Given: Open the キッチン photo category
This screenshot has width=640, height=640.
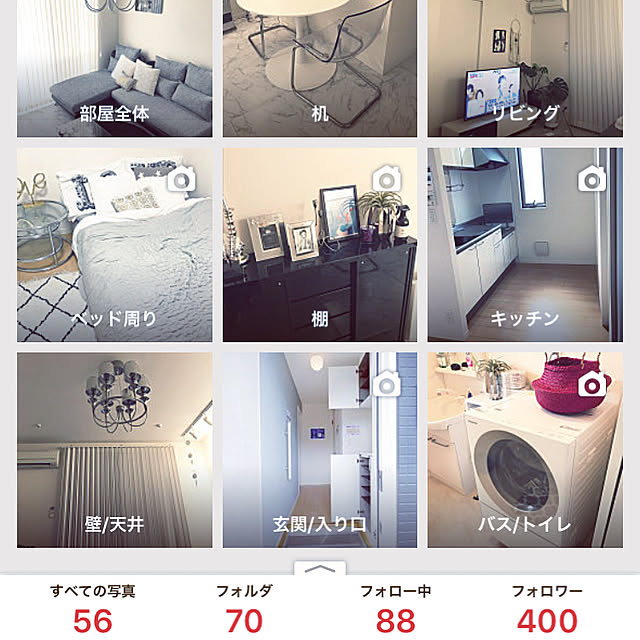Looking at the screenshot, I should [524, 245].
